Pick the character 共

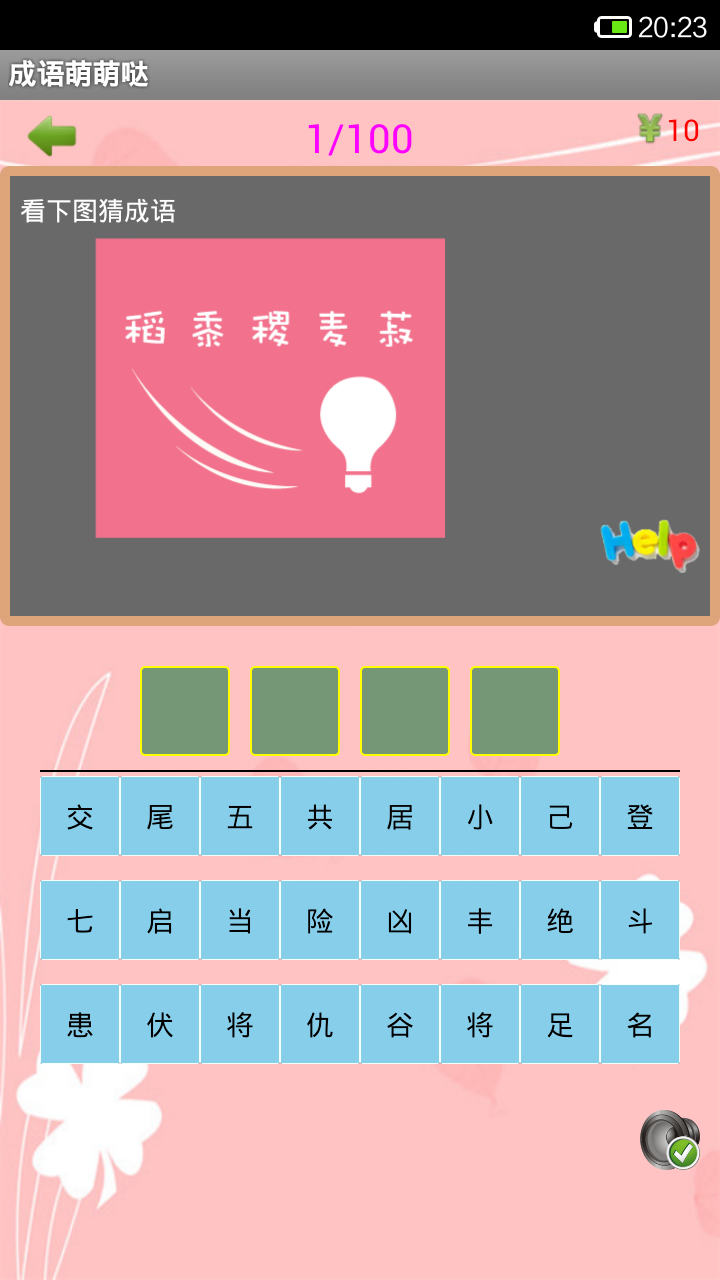(320, 817)
